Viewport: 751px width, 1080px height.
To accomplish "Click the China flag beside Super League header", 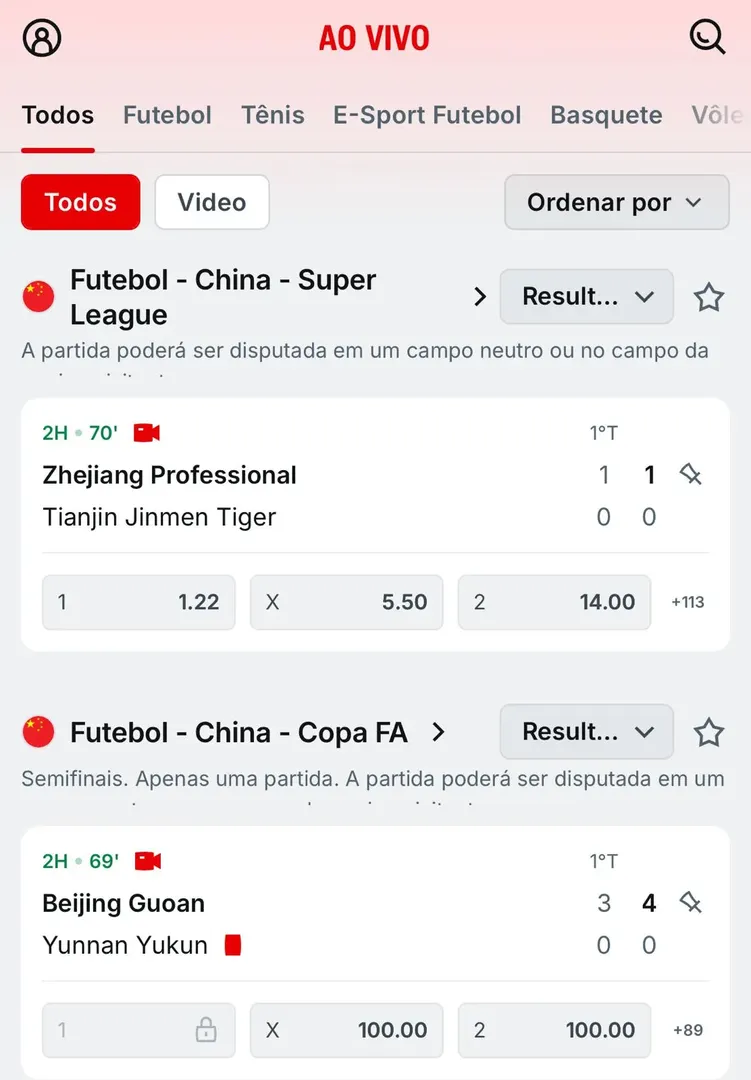I will click(x=37, y=296).
